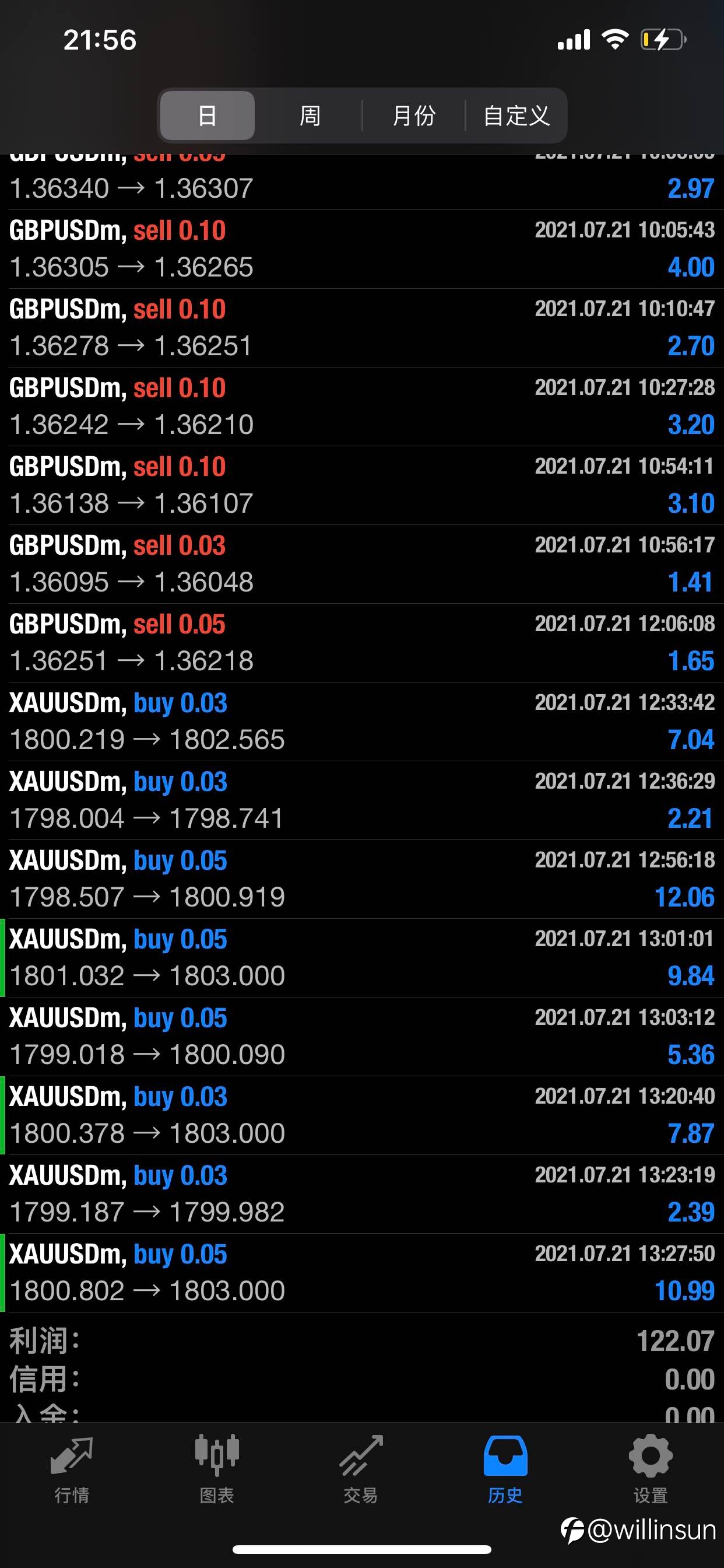This screenshot has width=724, height=1568.
Task: Tap the 历史 history tab
Action: point(505,1469)
